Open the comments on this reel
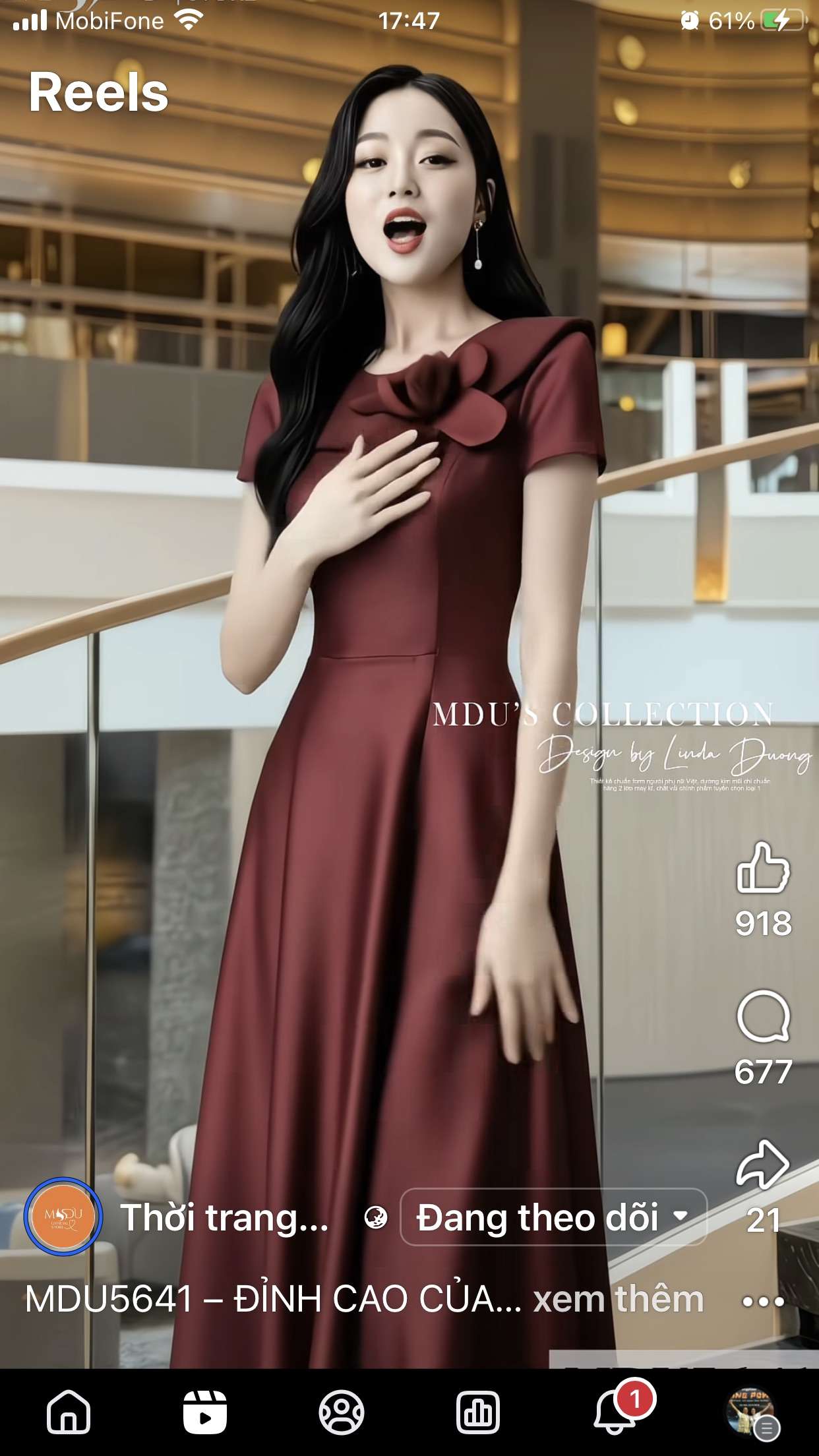 pyautogui.click(x=763, y=1016)
